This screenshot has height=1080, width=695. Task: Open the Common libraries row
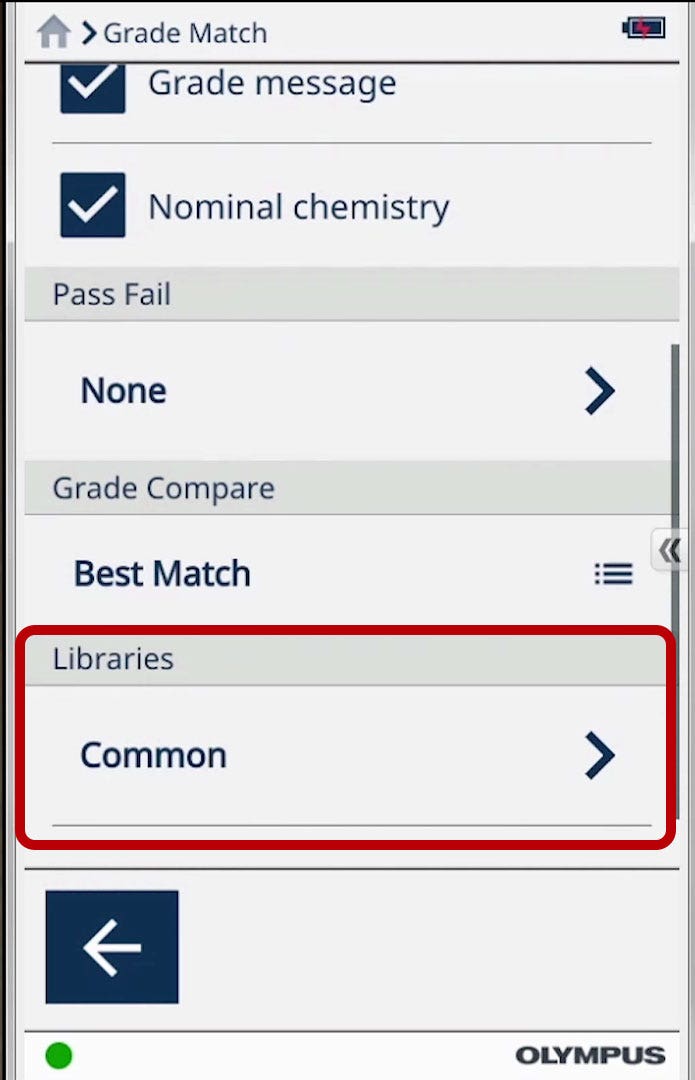click(347, 755)
